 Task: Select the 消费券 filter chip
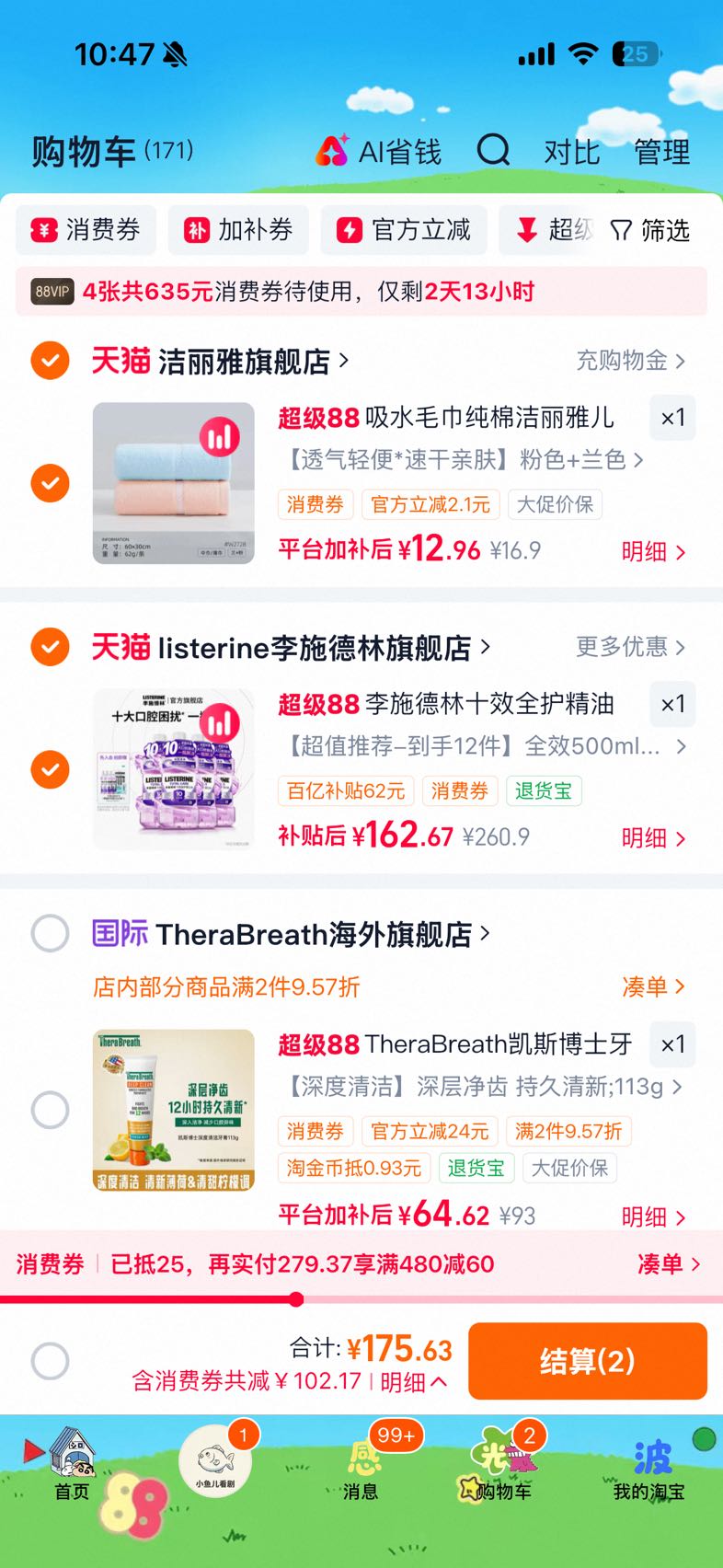[86, 230]
